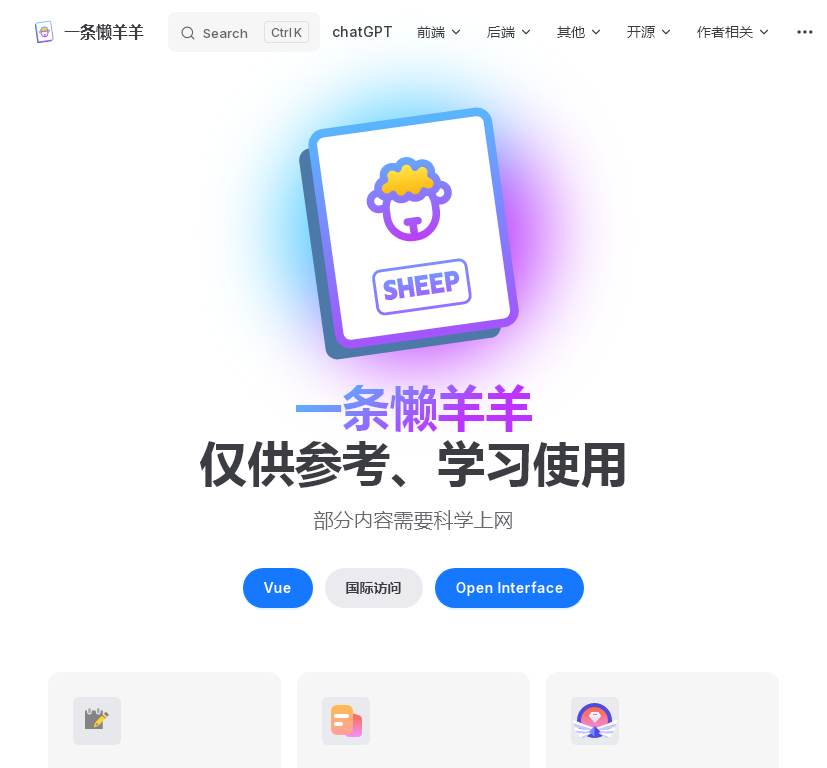827x768 pixels.
Task: Select the 国际访问 button
Action: [373, 588]
